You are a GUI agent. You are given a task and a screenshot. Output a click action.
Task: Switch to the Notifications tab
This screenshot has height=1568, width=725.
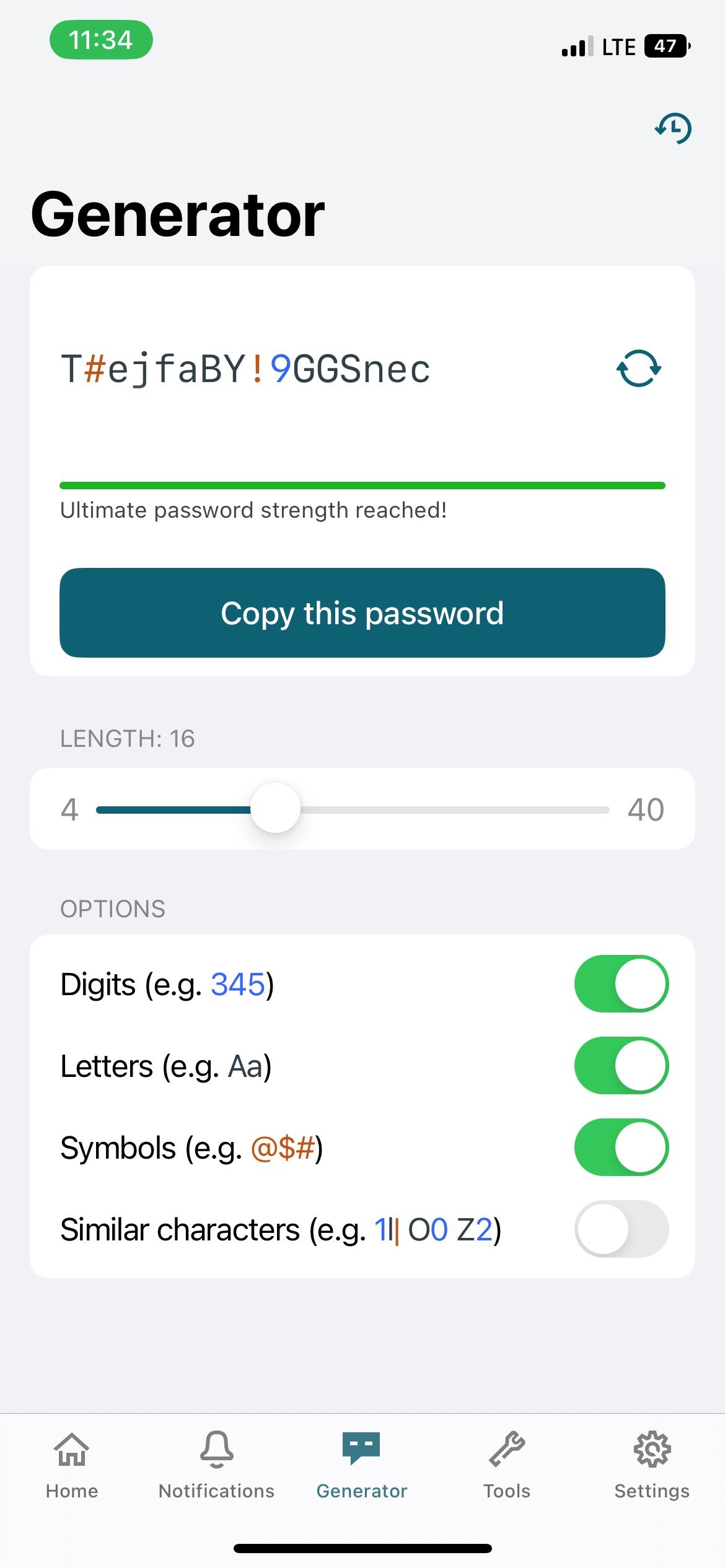pyautogui.click(x=217, y=1465)
